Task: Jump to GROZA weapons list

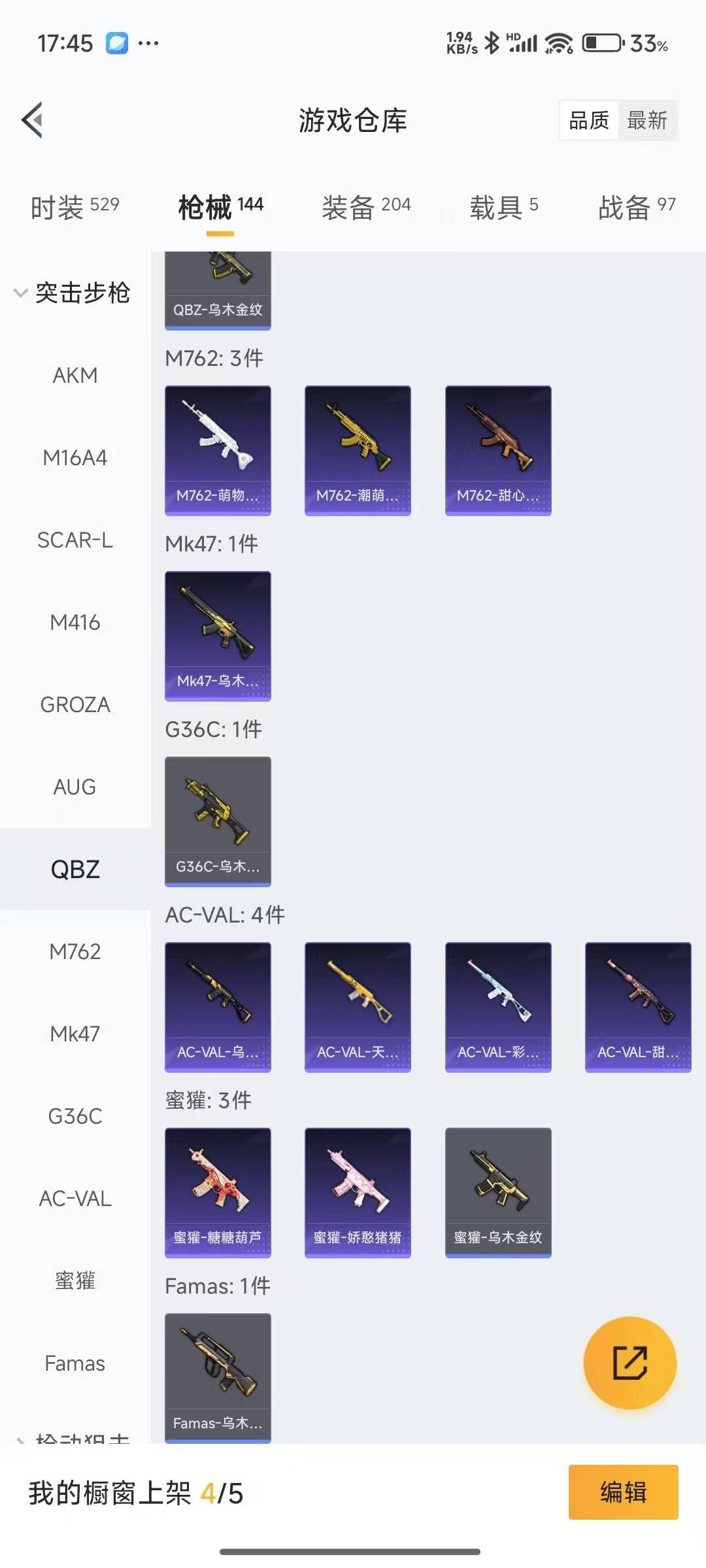Action: tap(75, 705)
